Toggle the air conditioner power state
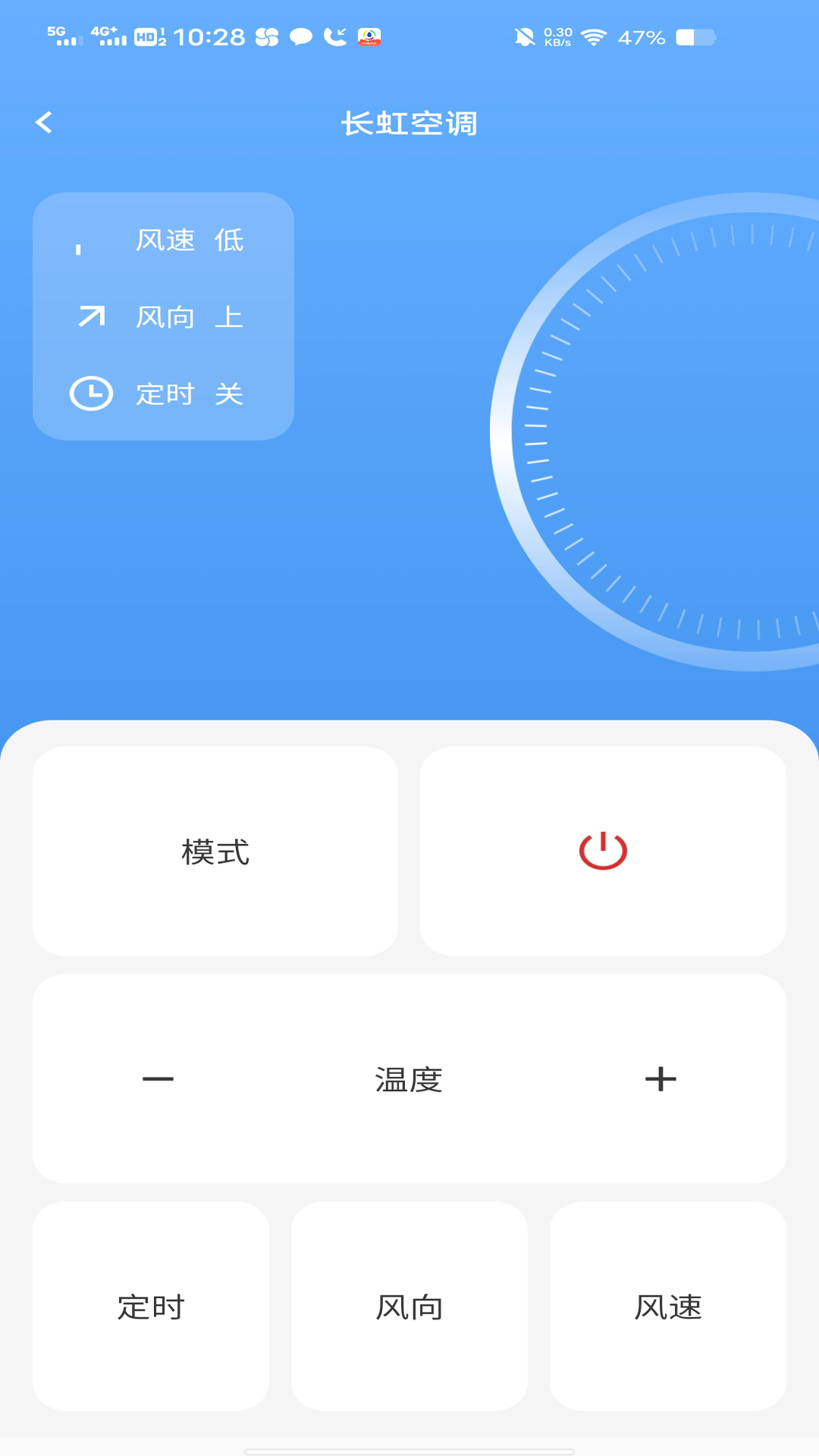 tap(601, 851)
